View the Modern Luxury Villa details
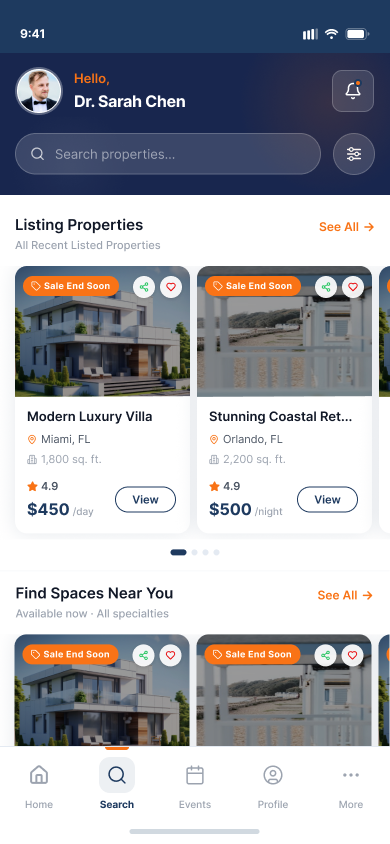The width and height of the screenshot is (390, 844). pyautogui.click(x=145, y=500)
